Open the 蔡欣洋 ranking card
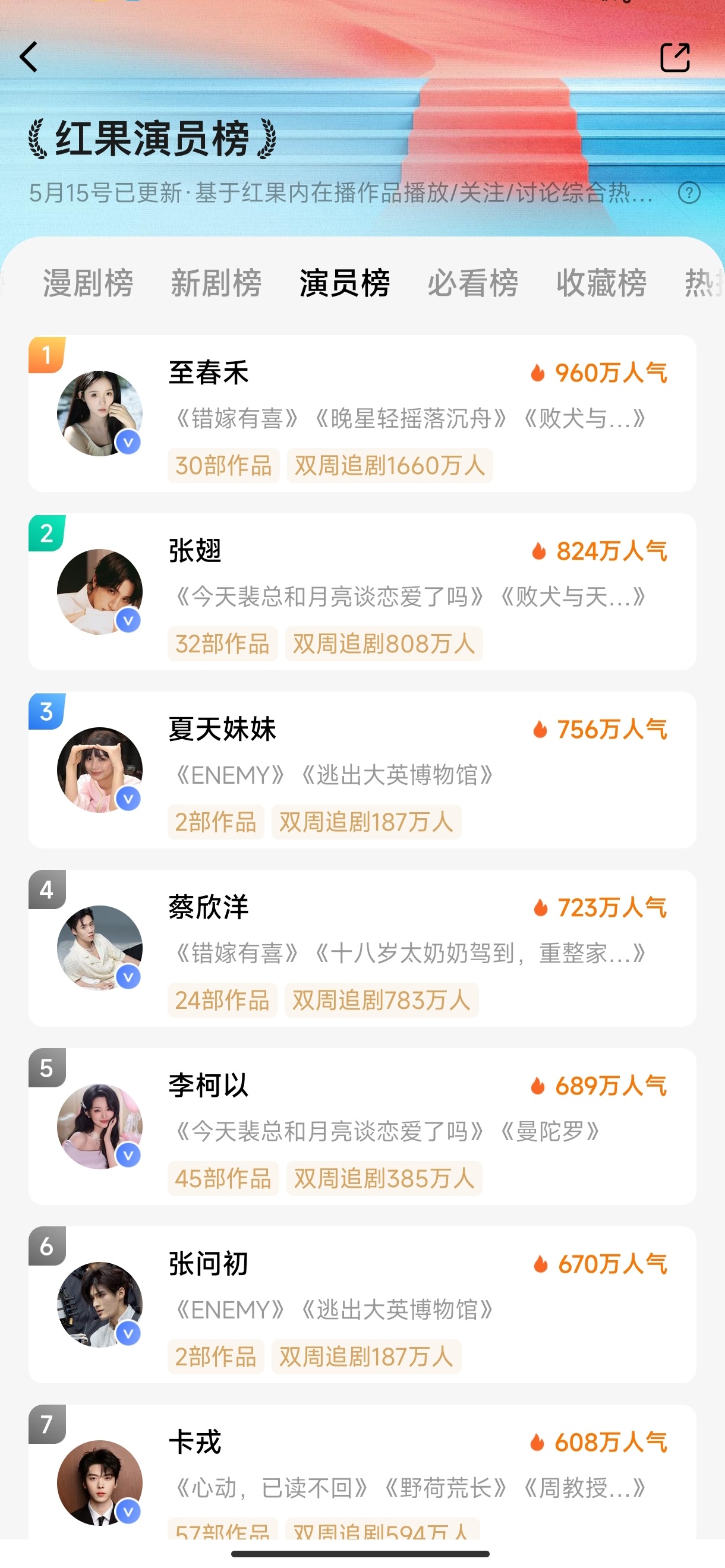Image resolution: width=725 pixels, height=1568 pixels. (362, 948)
